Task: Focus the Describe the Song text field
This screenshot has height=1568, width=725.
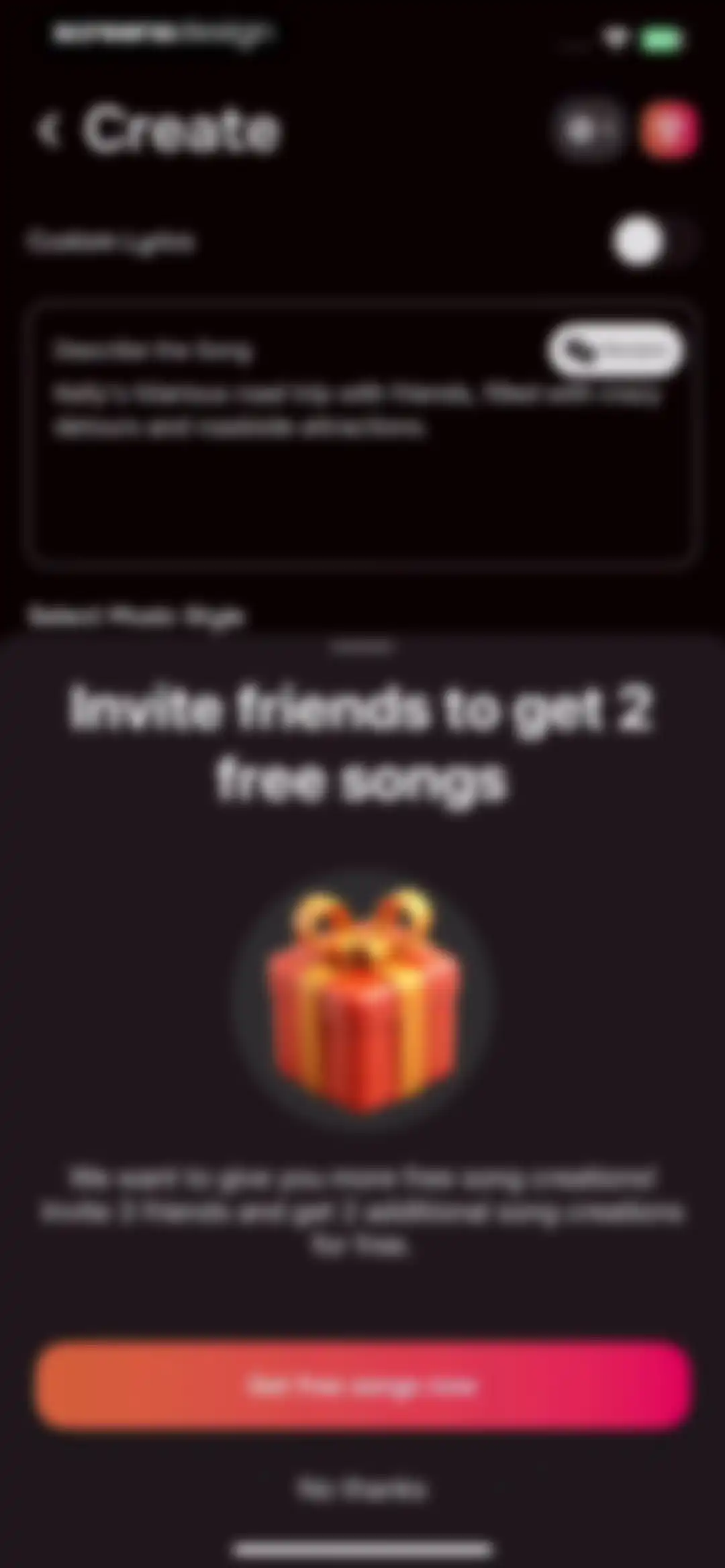Action: point(361,433)
